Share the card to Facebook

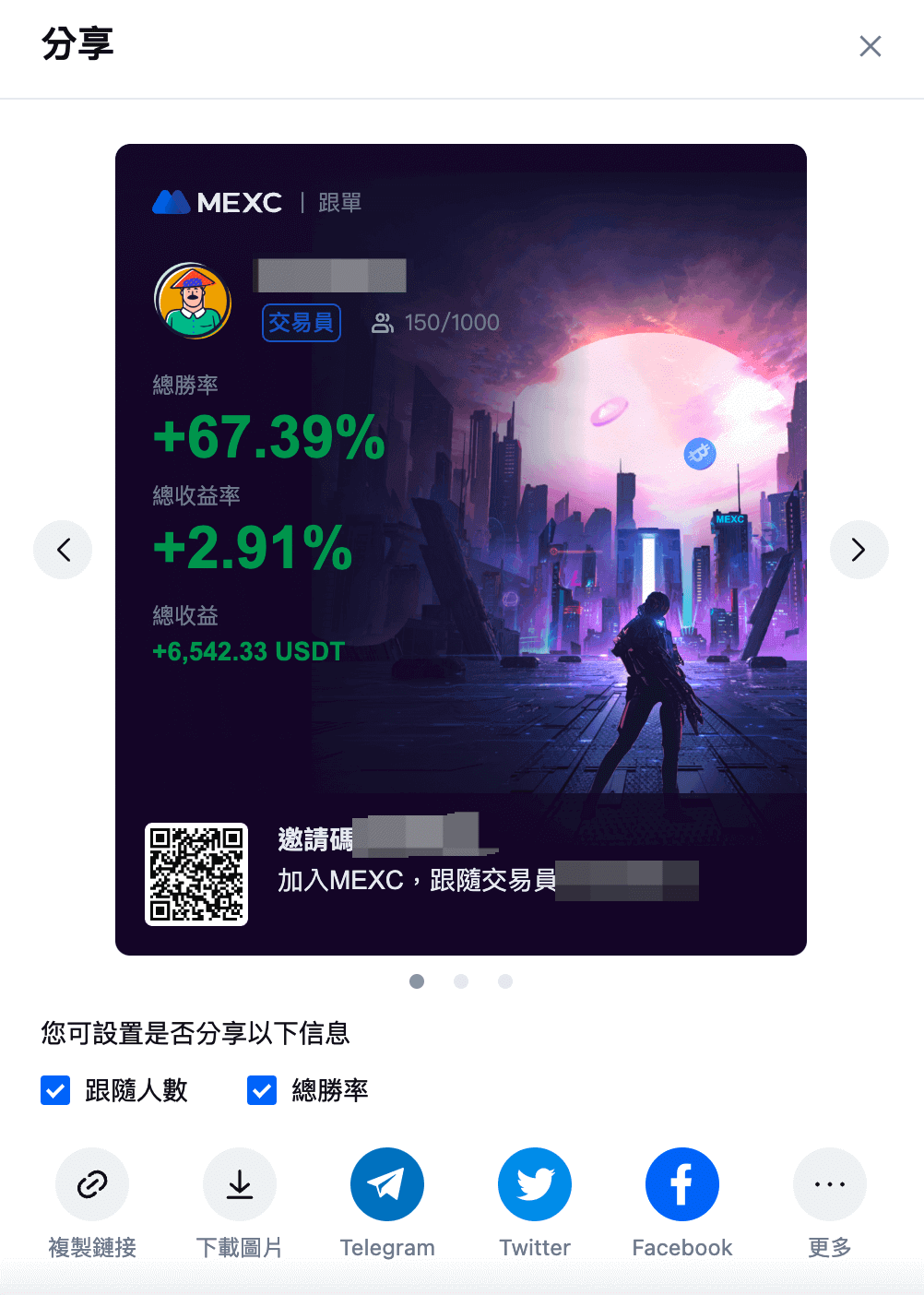tap(682, 1184)
